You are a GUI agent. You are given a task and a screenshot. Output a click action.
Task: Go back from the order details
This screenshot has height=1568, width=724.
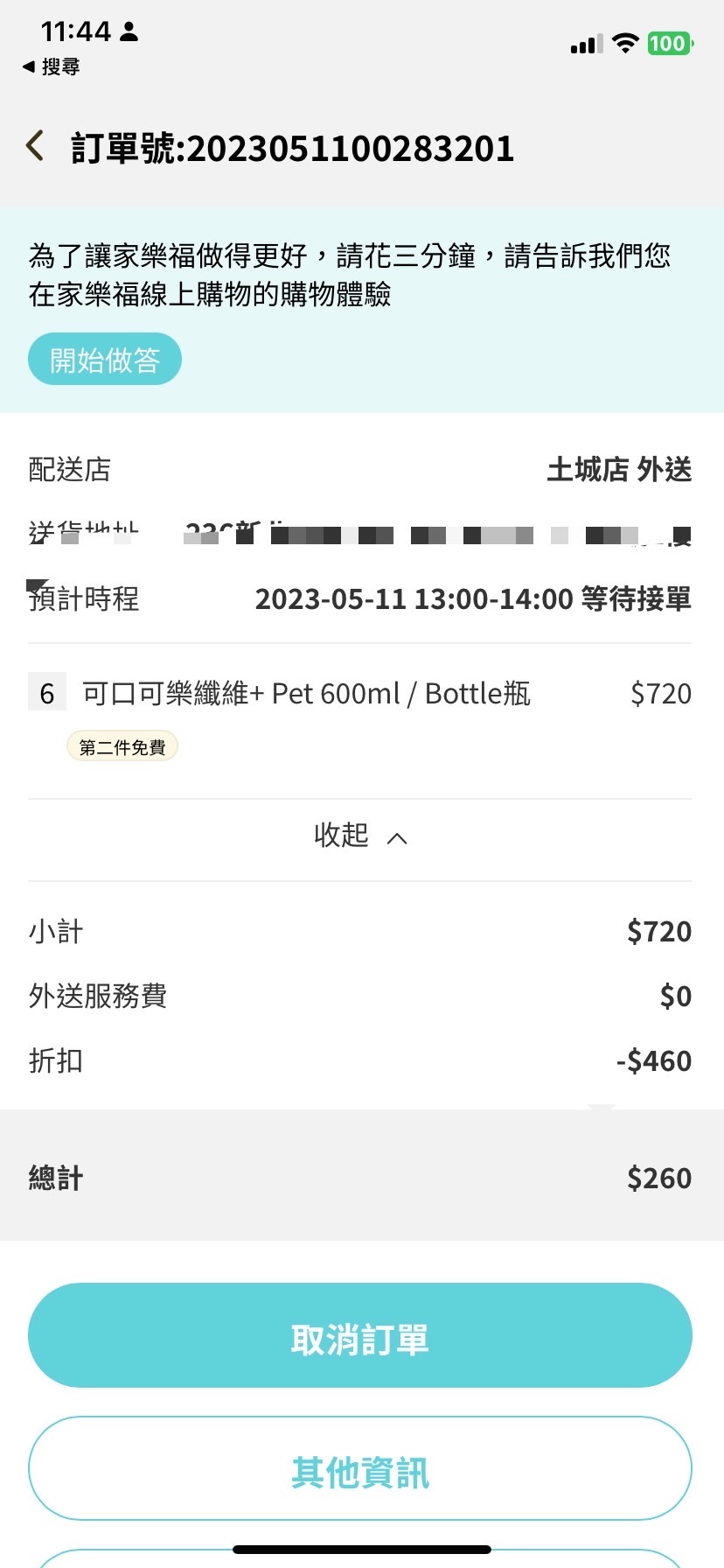(35, 146)
